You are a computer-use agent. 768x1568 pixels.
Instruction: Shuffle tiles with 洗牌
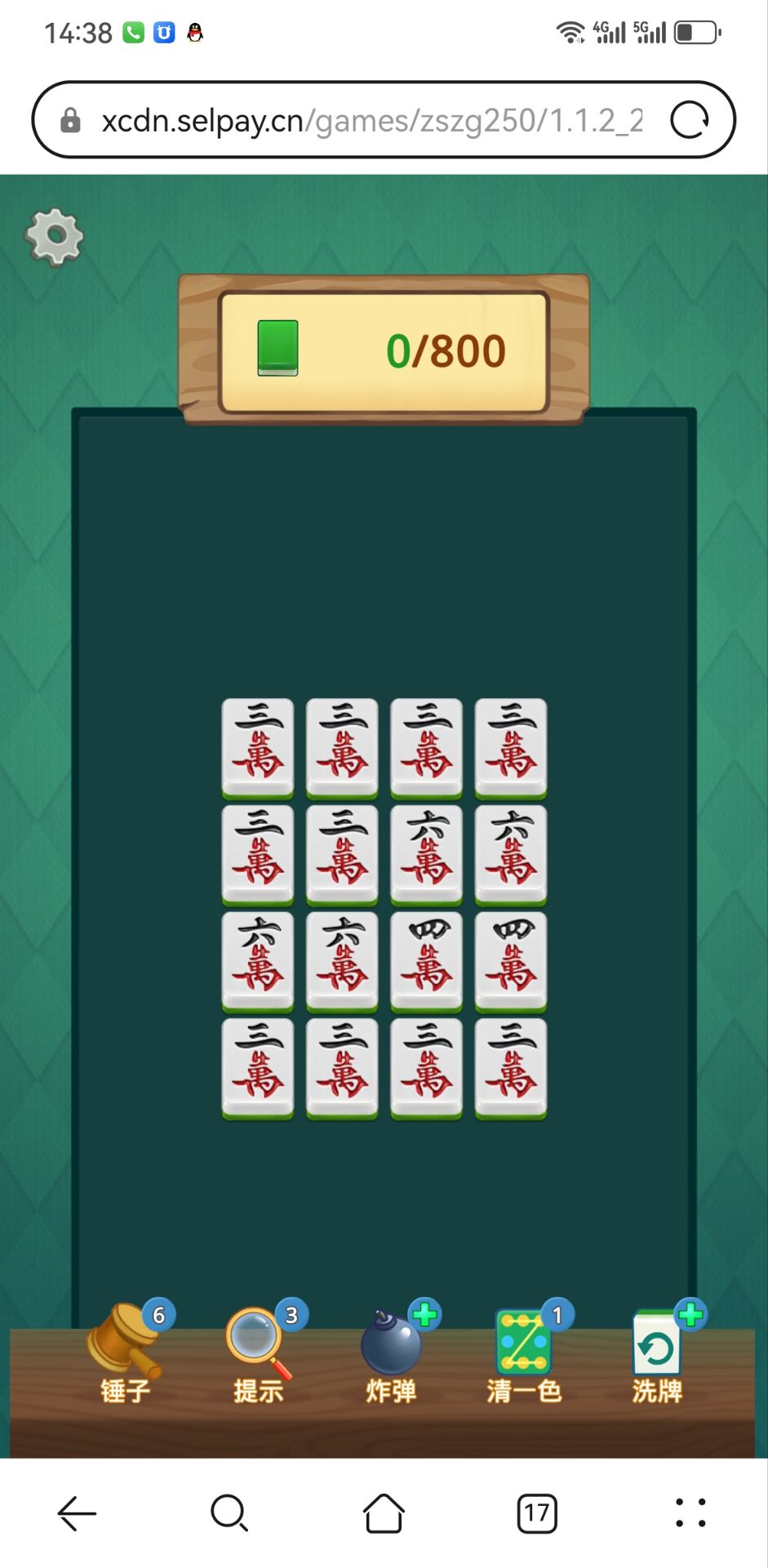tap(657, 1352)
